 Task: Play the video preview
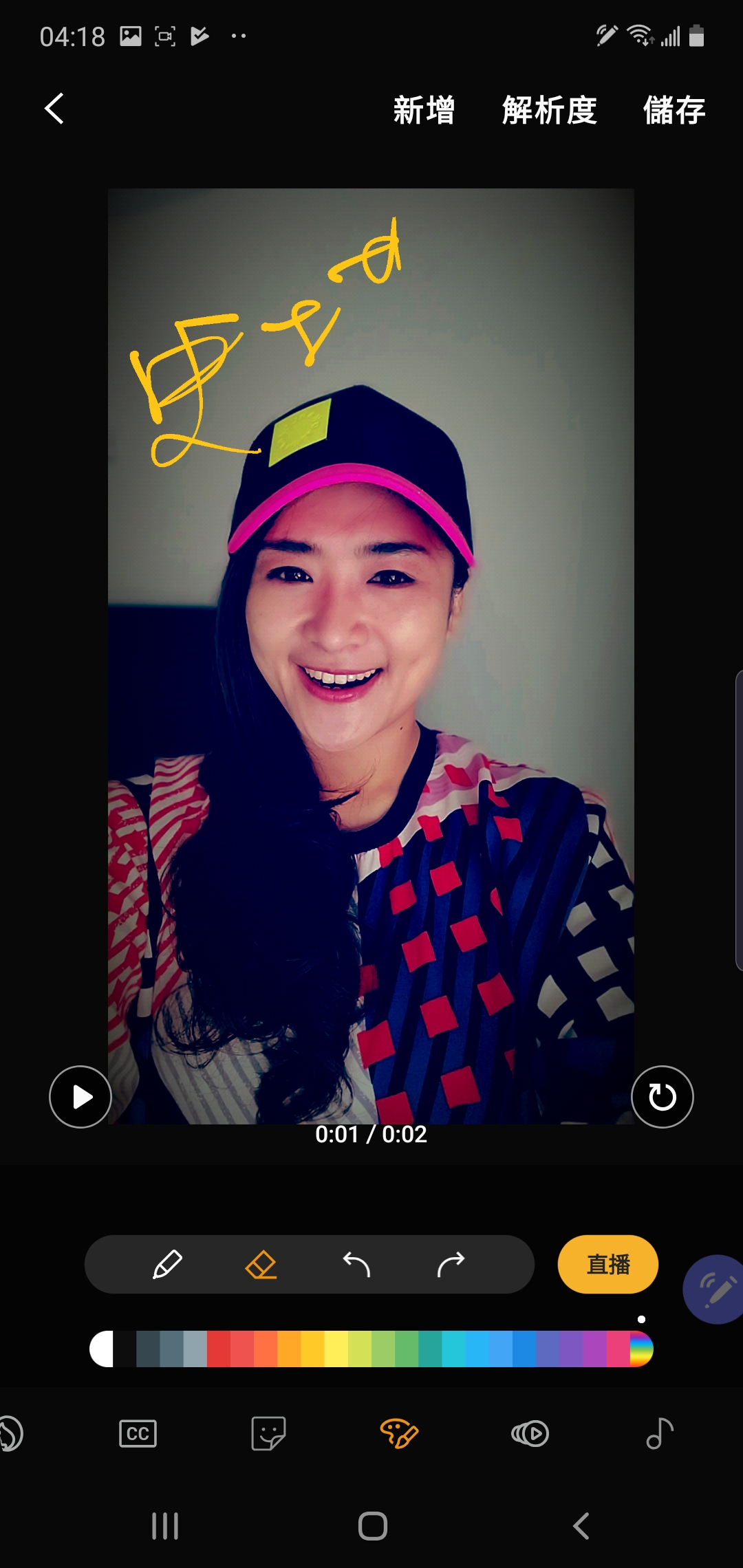[80, 1097]
